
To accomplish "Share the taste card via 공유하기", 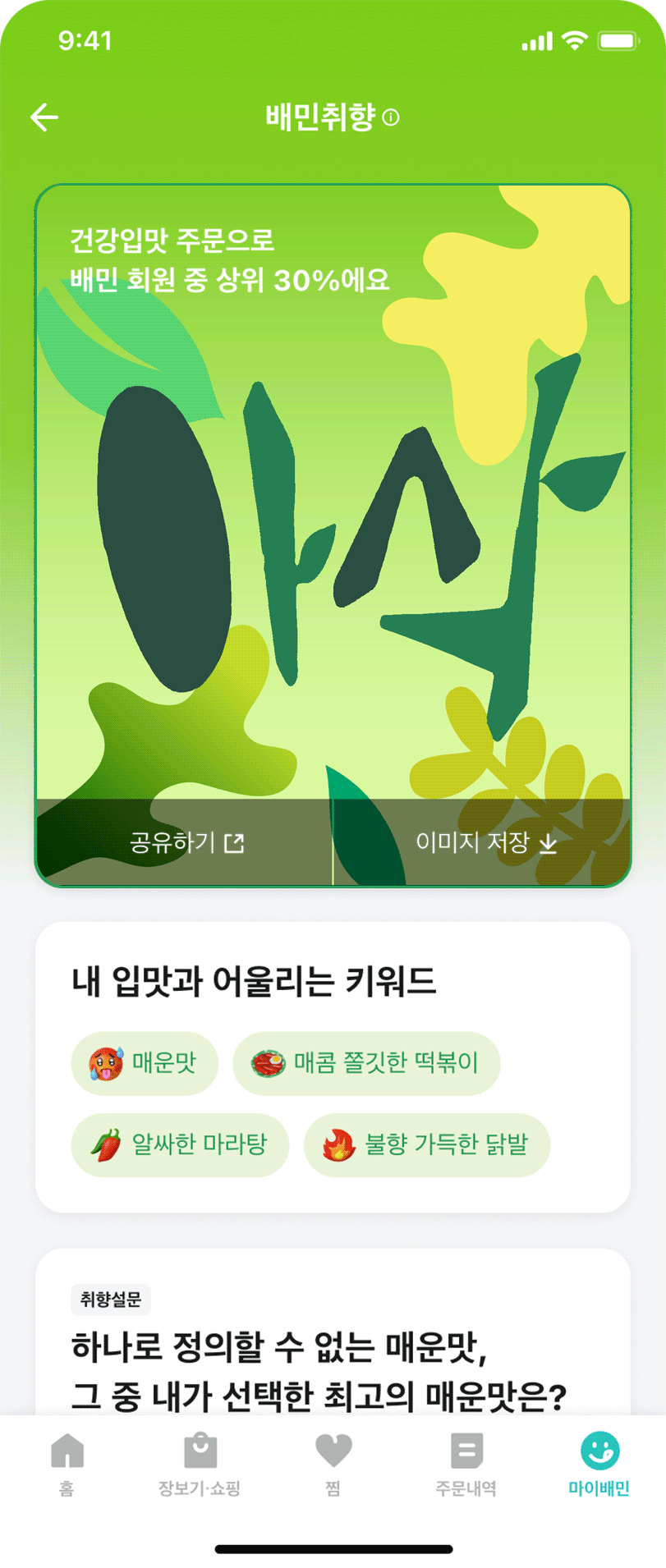I will pyautogui.click(x=186, y=842).
